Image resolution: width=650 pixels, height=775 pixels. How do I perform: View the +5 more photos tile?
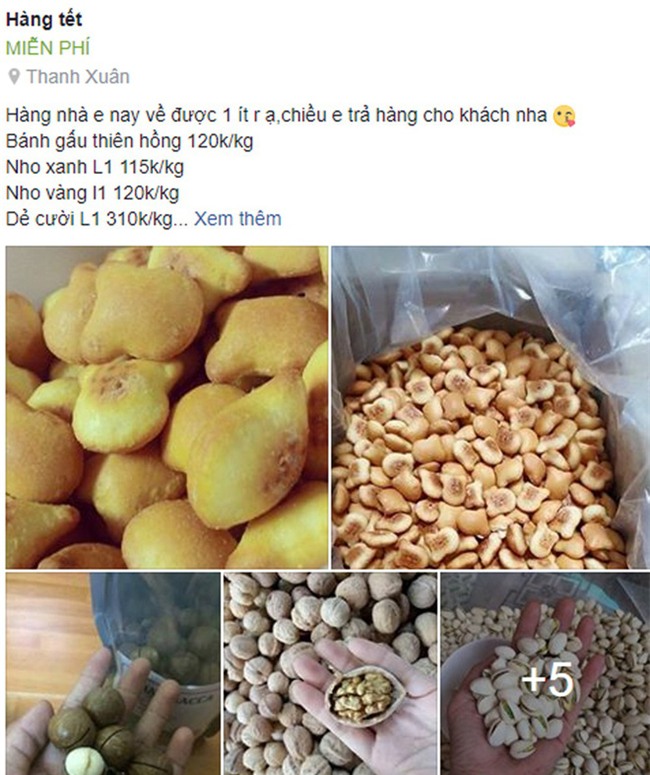pyautogui.click(x=546, y=673)
